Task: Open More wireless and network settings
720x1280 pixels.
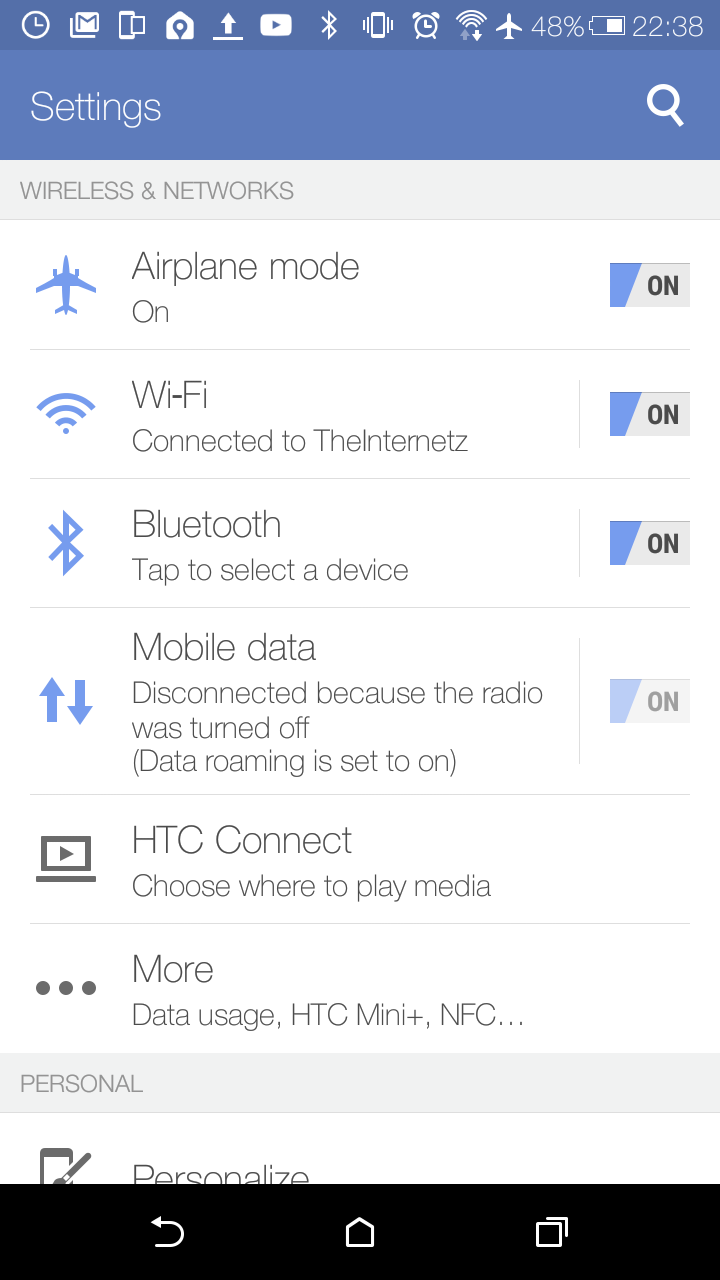Action: coord(360,989)
